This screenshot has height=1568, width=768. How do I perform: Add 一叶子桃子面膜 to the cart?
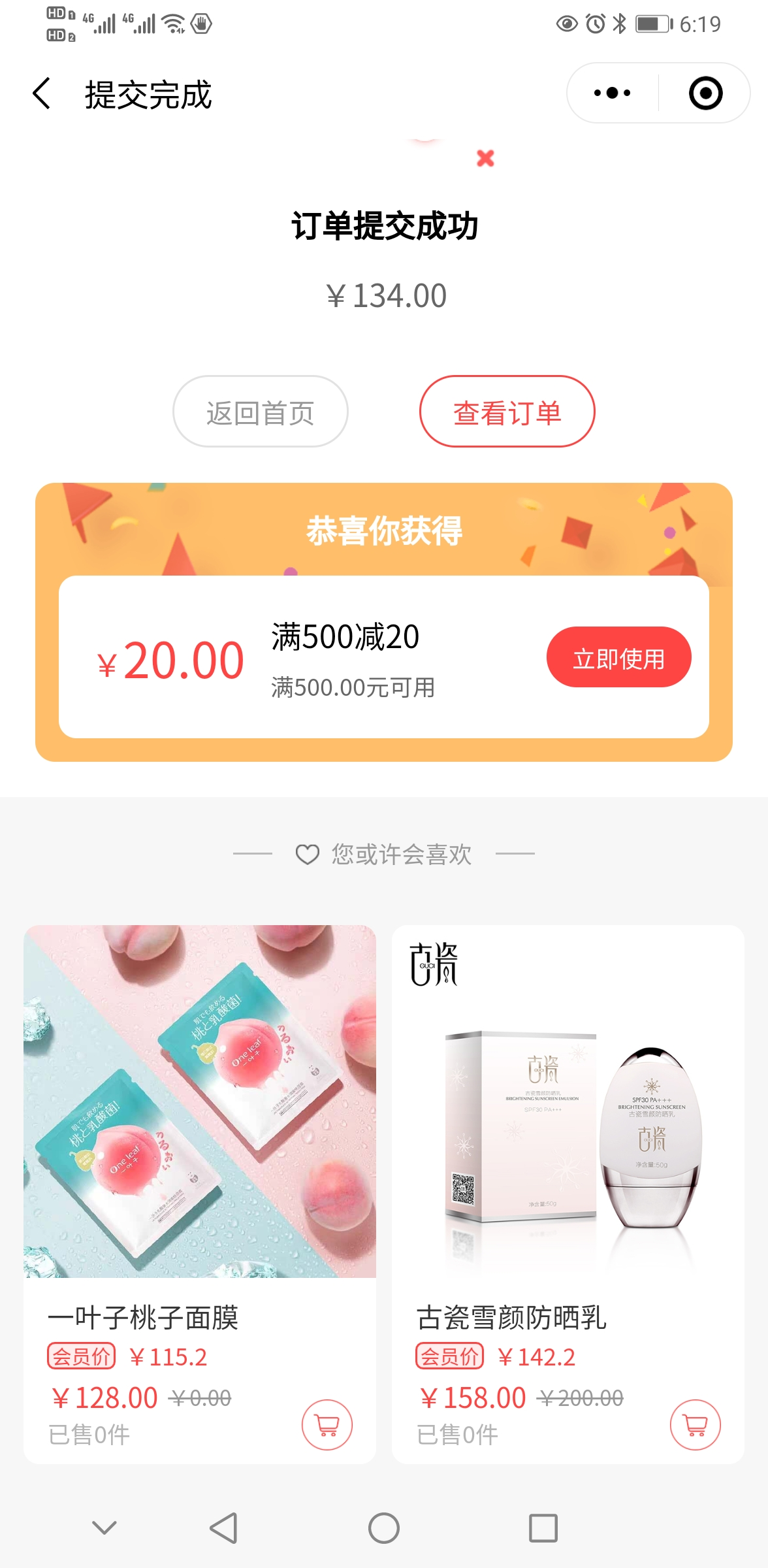pyautogui.click(x=327, y=1424)
